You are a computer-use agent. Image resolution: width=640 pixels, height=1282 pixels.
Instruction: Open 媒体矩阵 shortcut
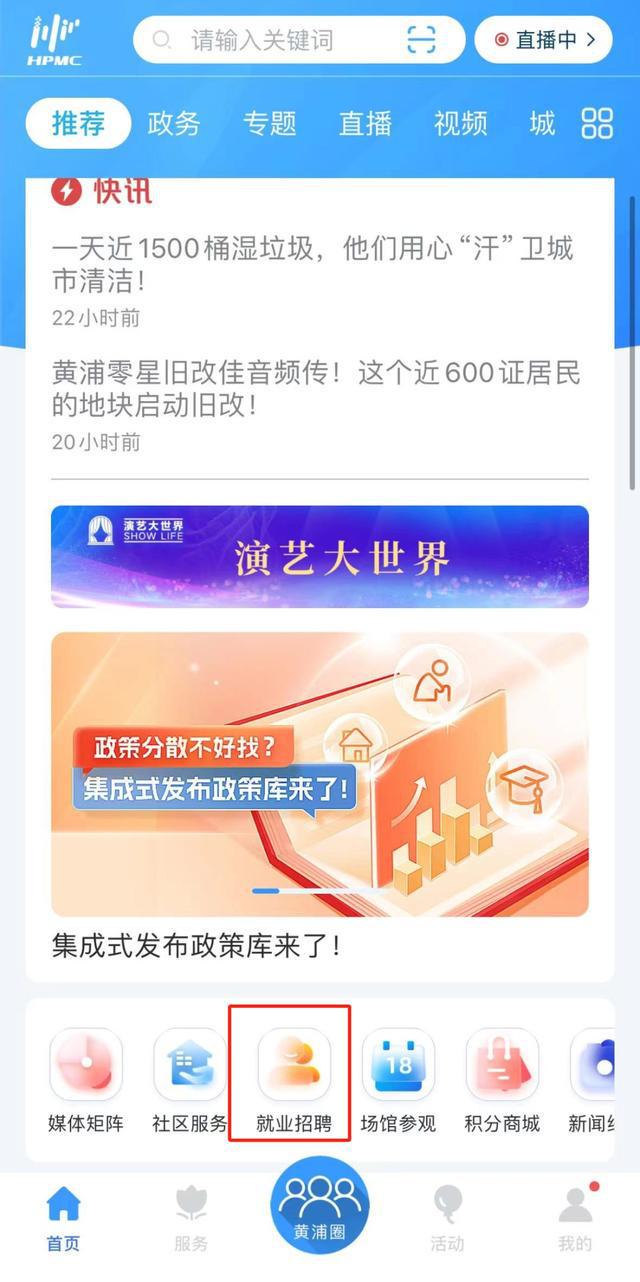[86, 1082]
